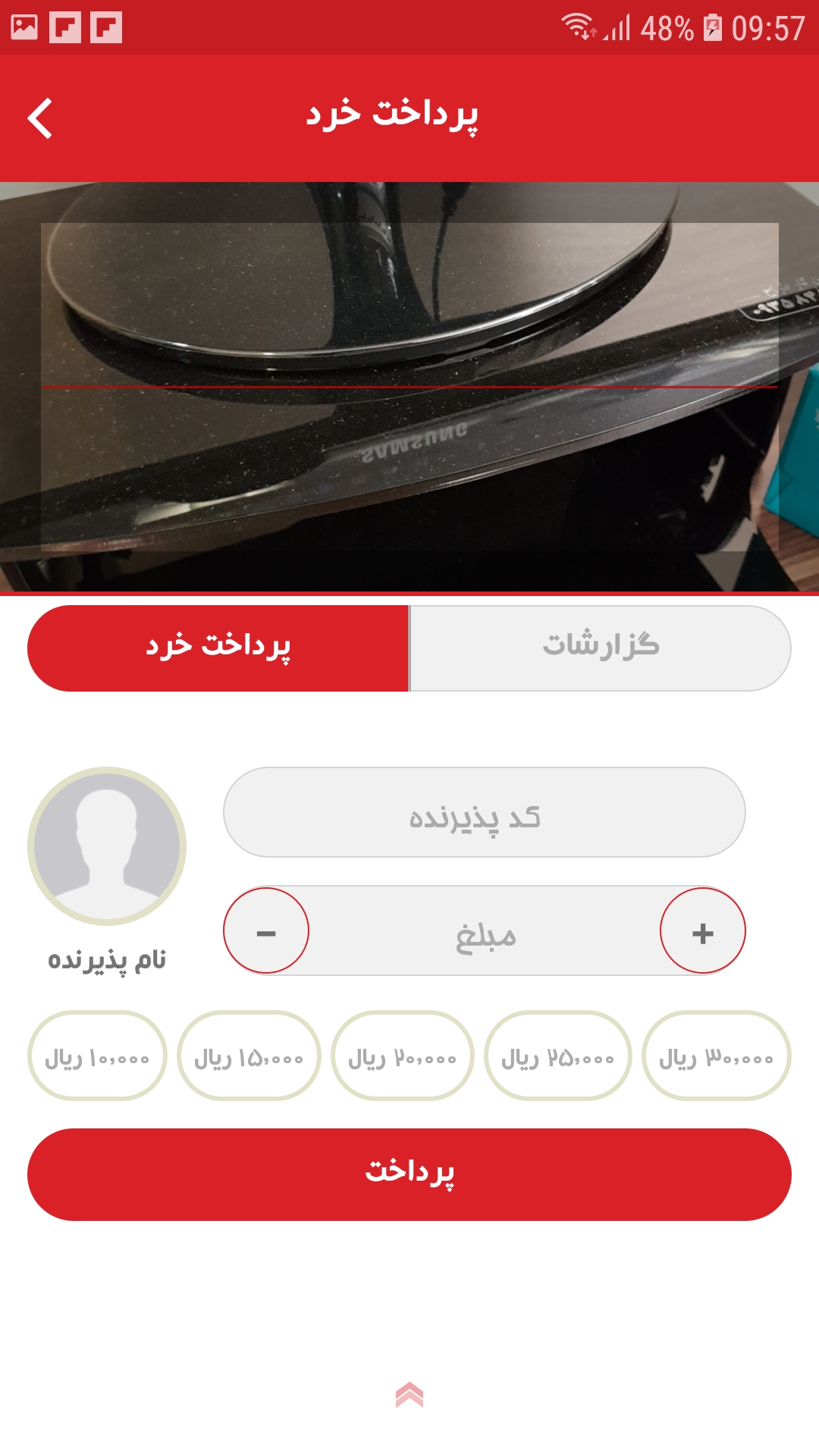Choose the ۱۵,۰۰۰ ریال amount chip
The image size is (819, 1456).
pyautogui.click(x=249, y=1056)
